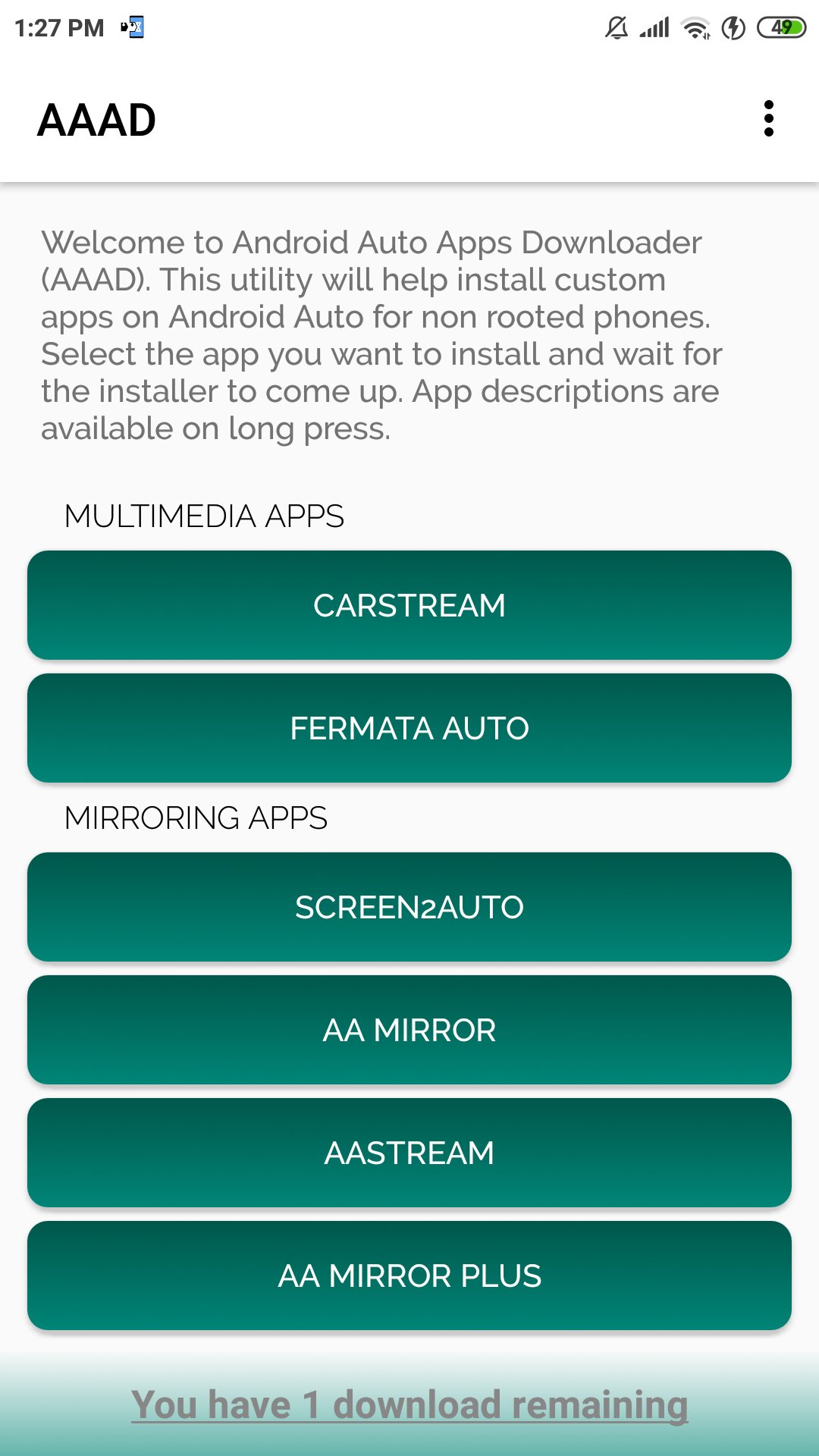
Task: Select AA Mirror Plus
Action: pos(409,1276)
